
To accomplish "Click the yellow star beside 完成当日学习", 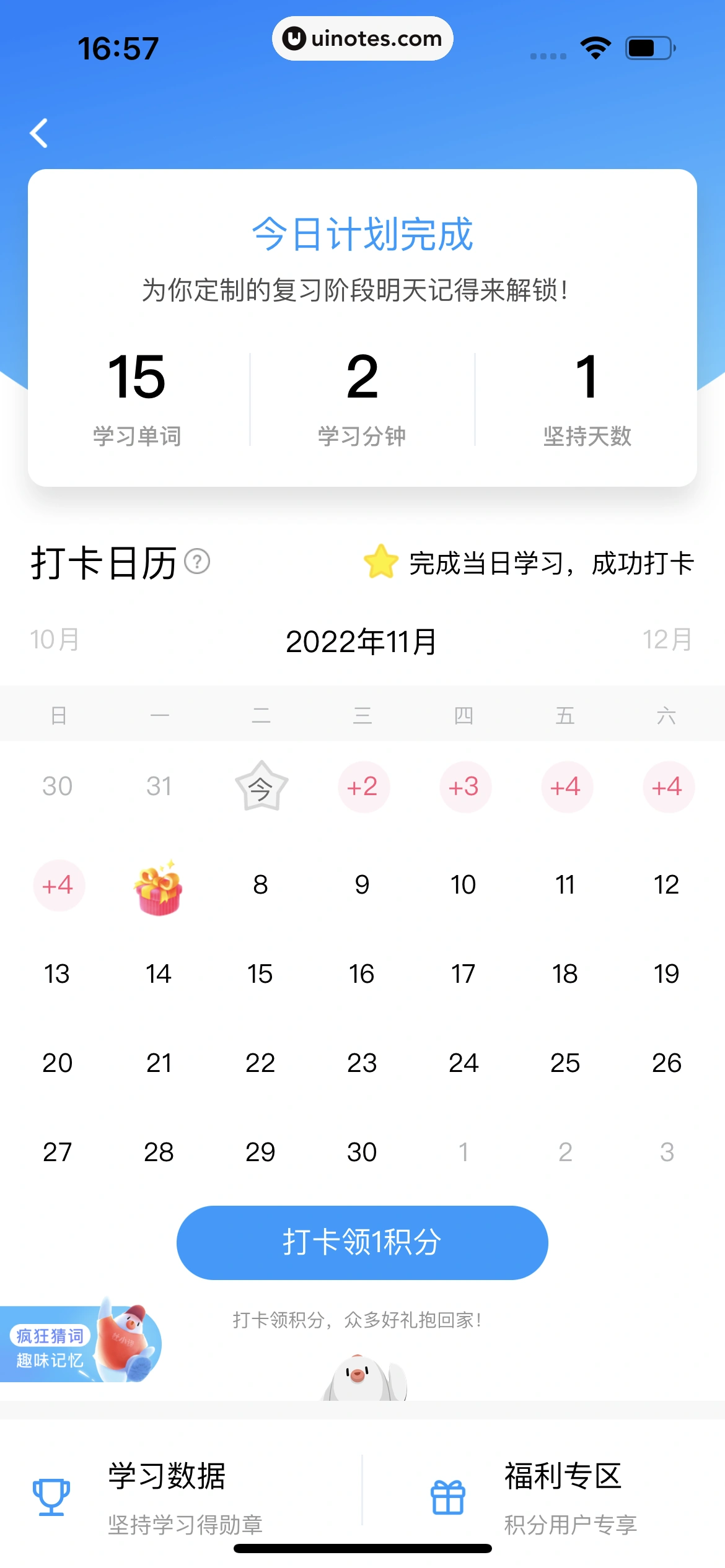I will click(x=379, y=562).
